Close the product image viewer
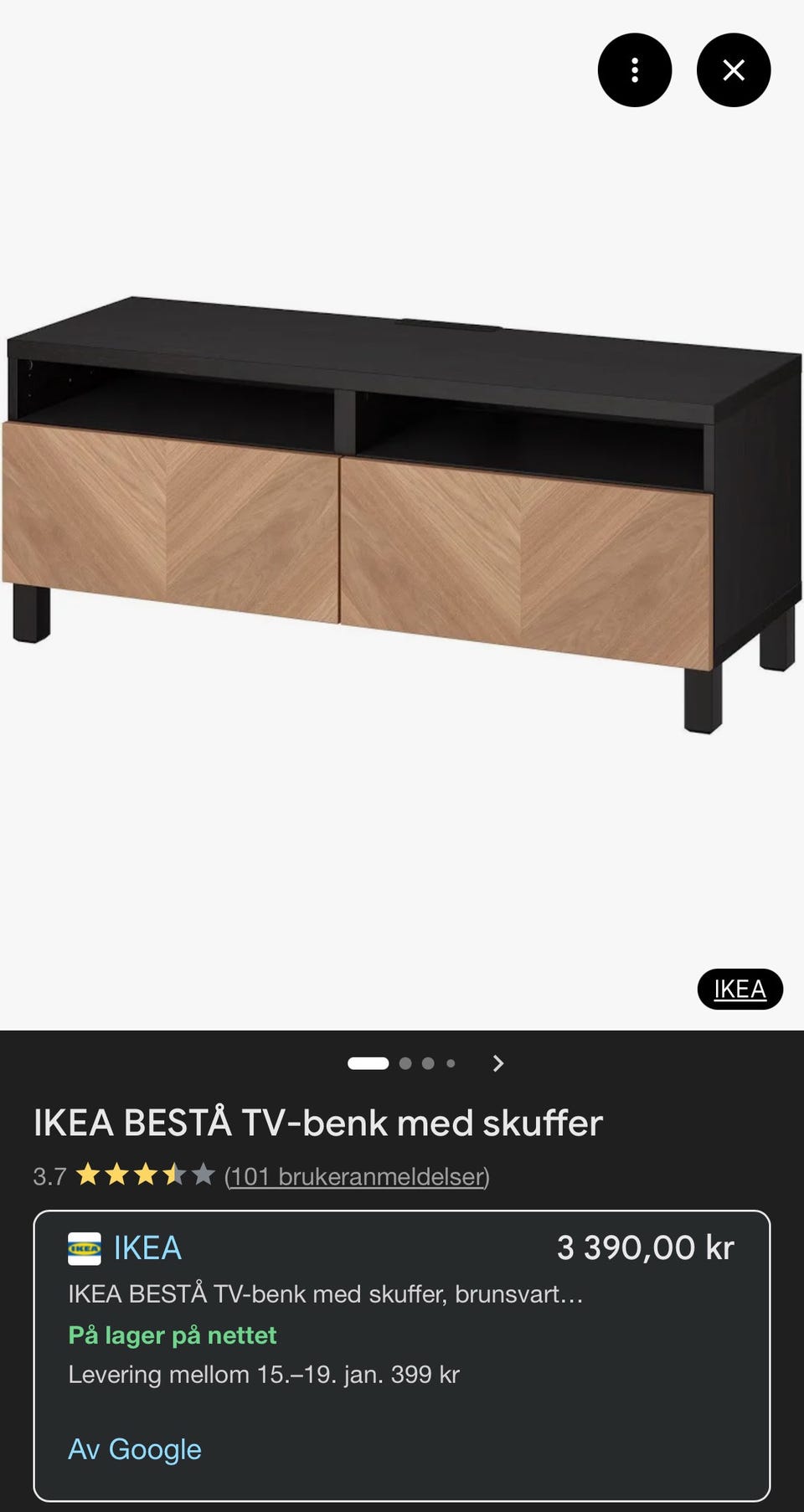The height and width of the screenshot is (1512, 804). point(733,70)
